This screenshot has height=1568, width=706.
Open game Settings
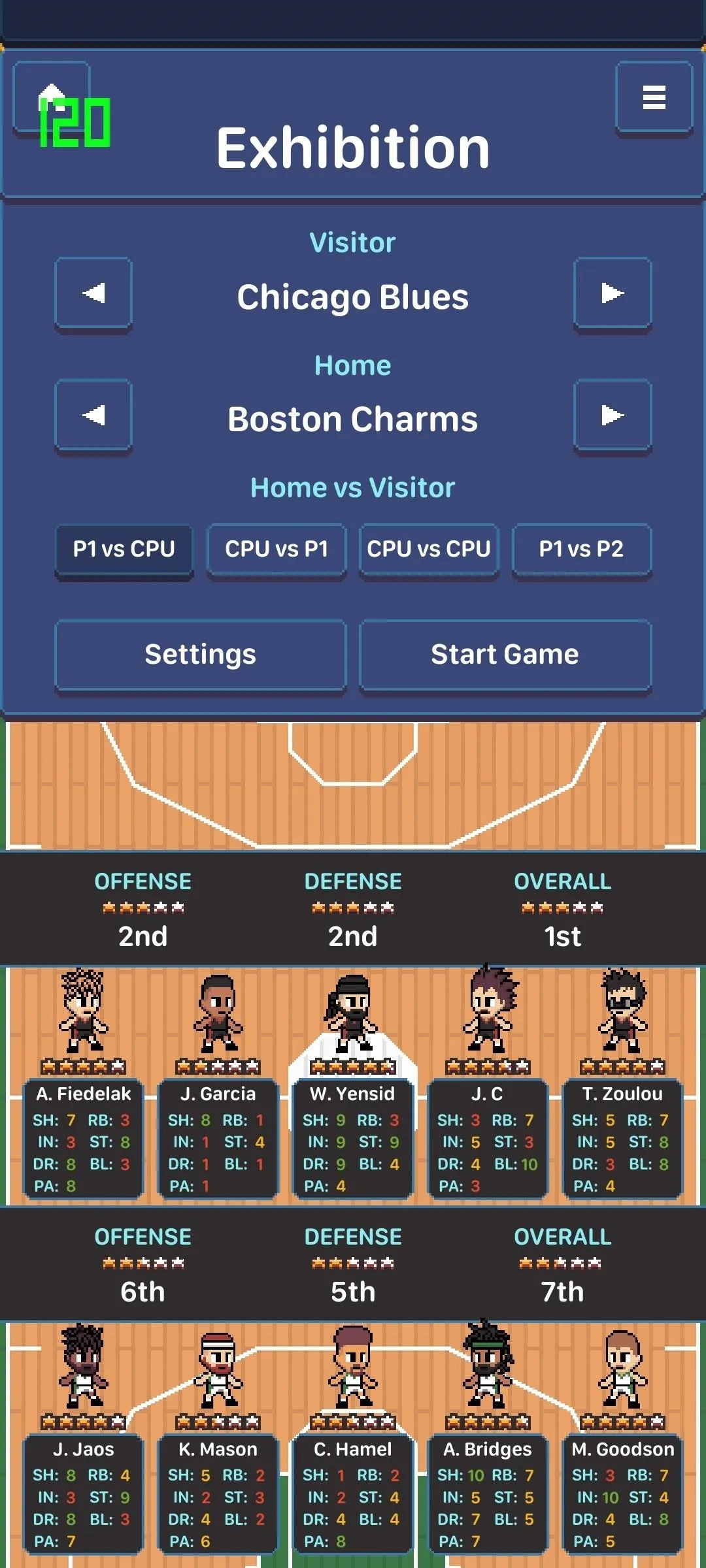[201, 655]
